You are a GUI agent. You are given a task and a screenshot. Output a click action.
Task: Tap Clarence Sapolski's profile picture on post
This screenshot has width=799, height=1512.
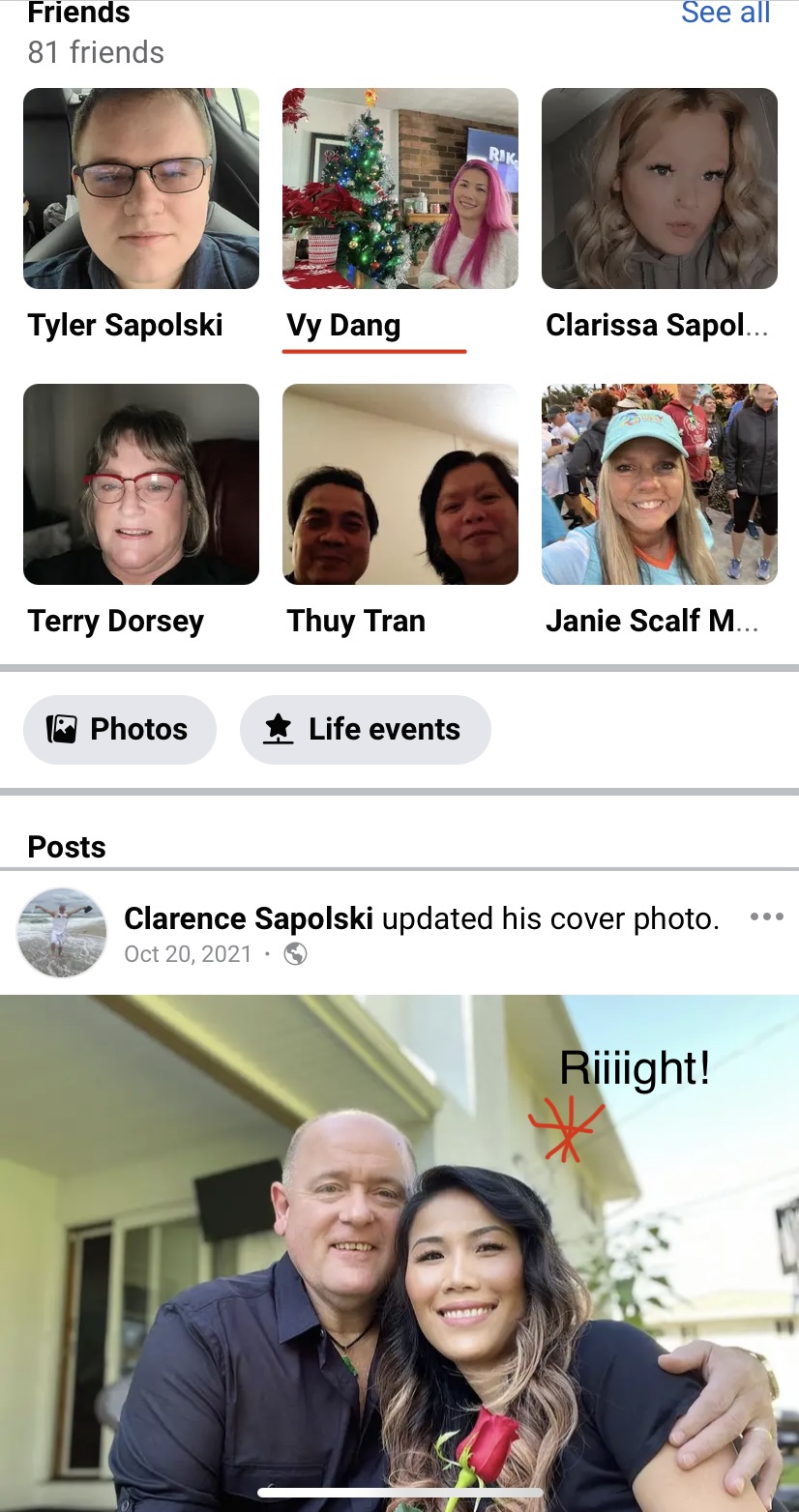62,932
